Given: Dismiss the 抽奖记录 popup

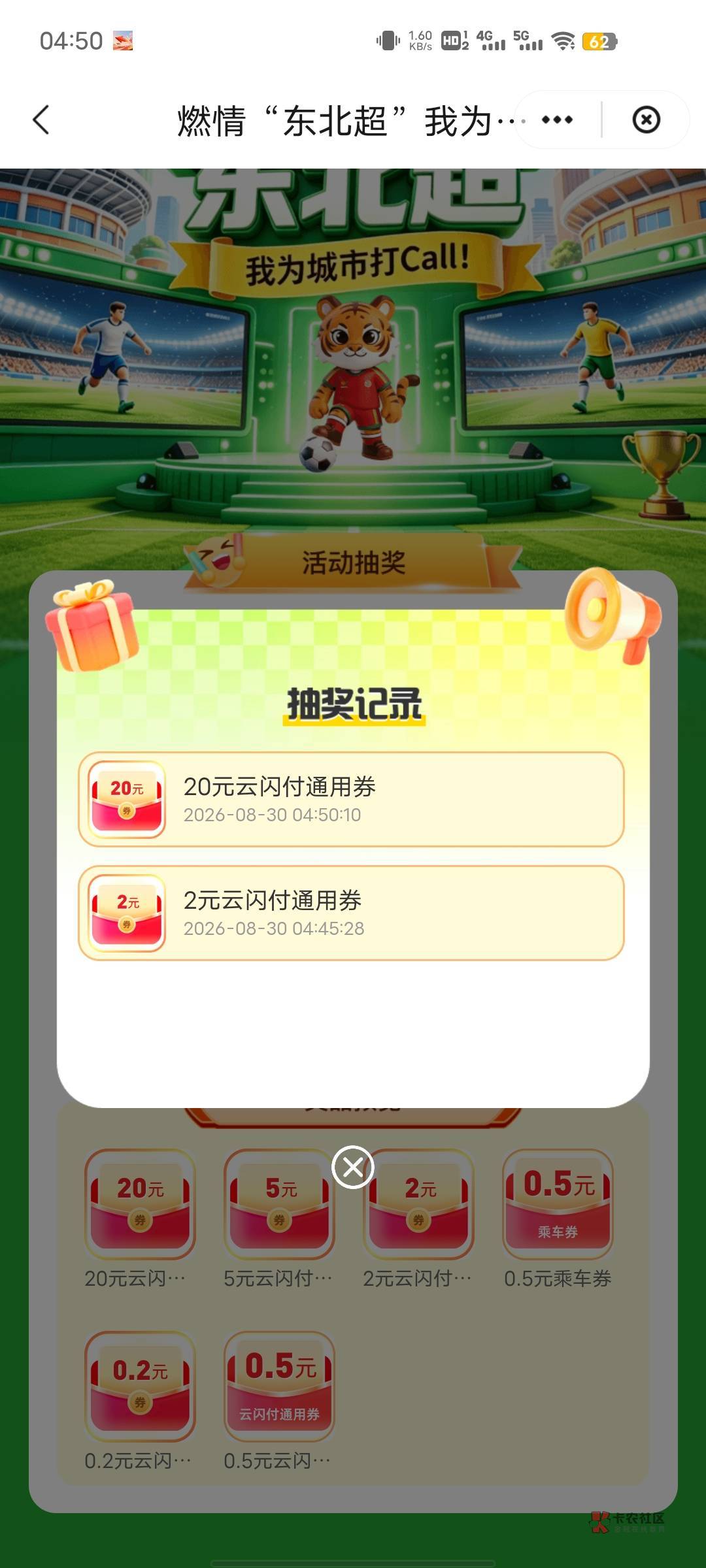Looking at the screenshot, I should pyautogui.click(x=353, y=1167).
